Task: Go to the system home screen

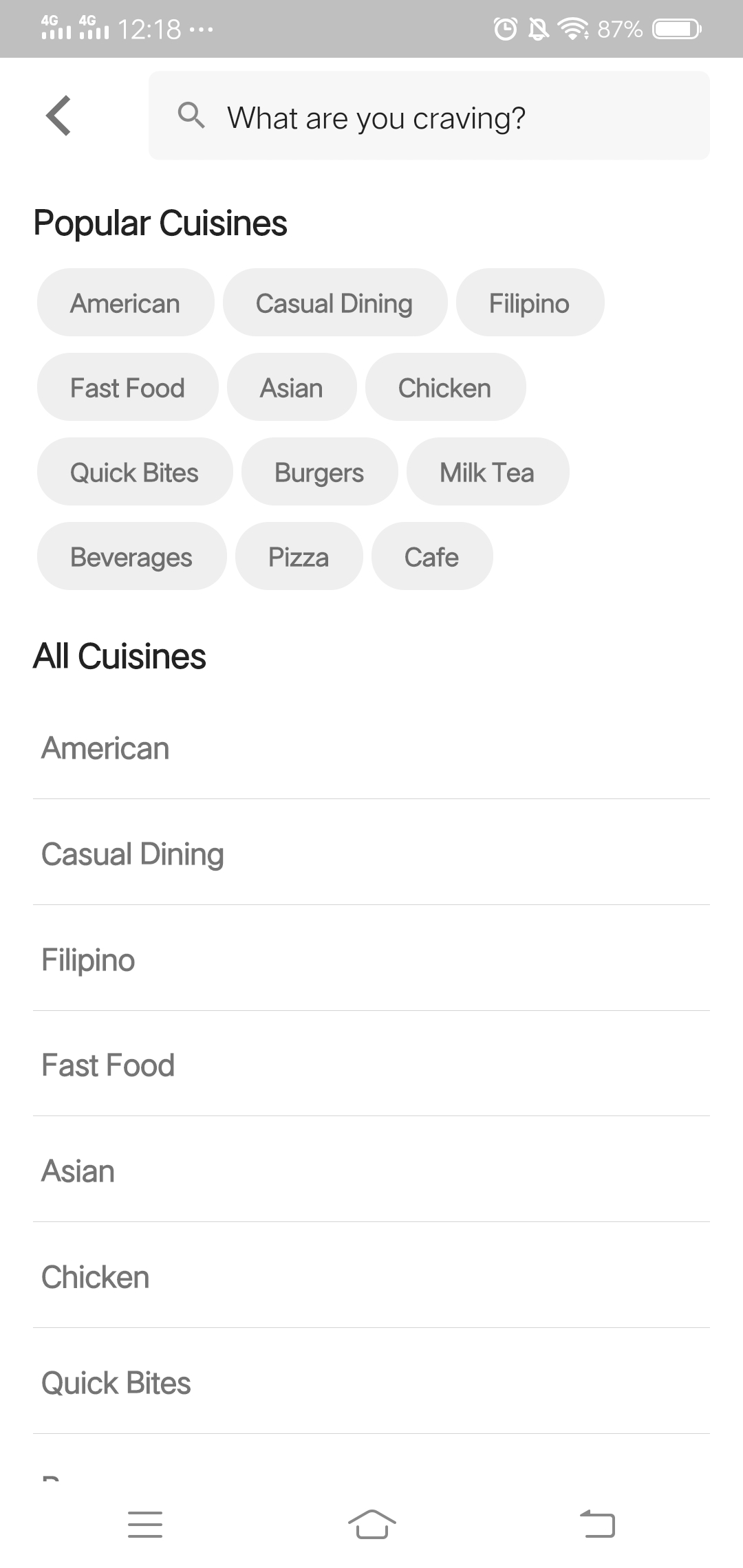Action: coord(371,1524)
